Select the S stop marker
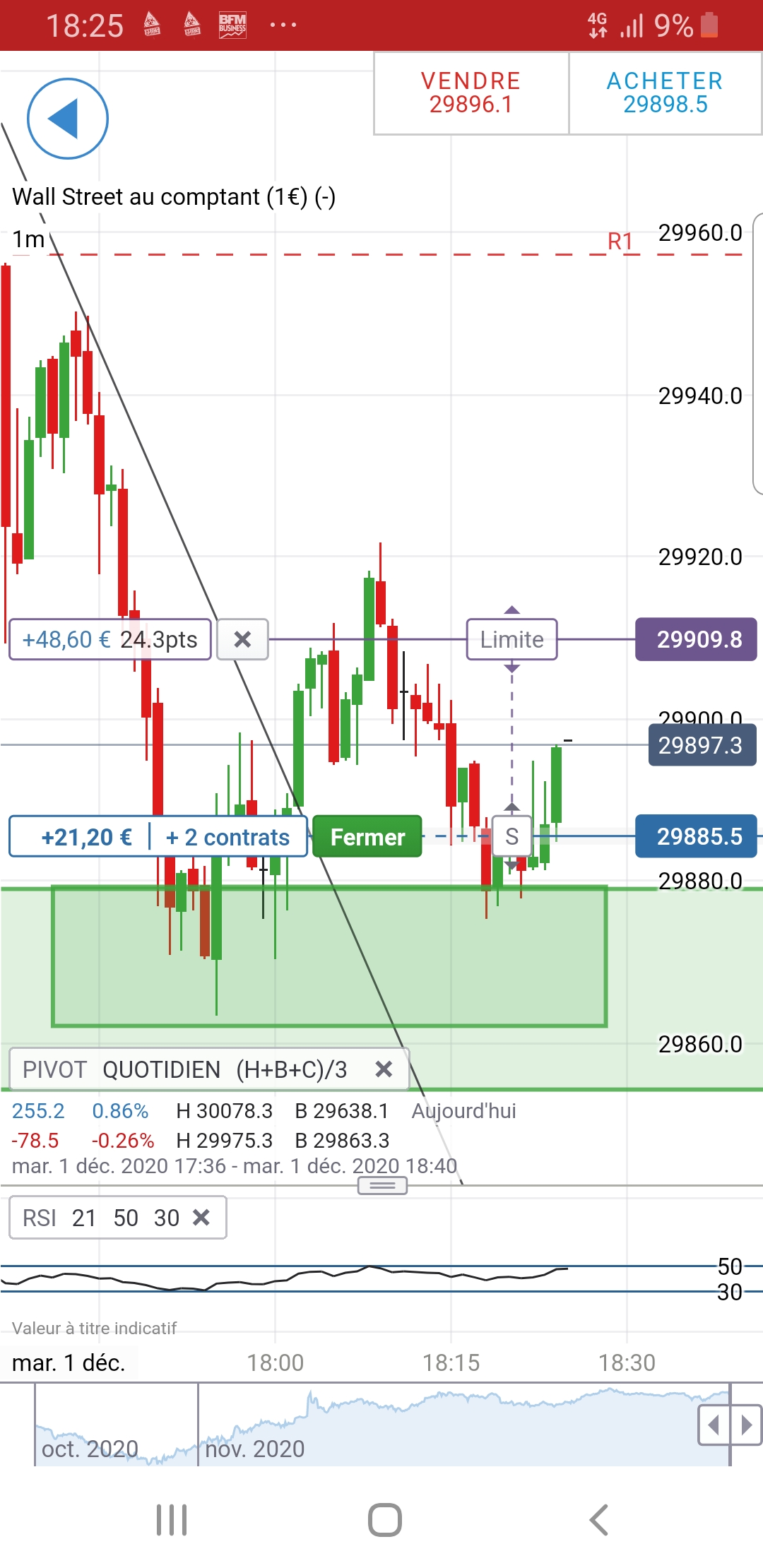The height and width of the screenshot is (1568, 763). [x=511, y=836]
